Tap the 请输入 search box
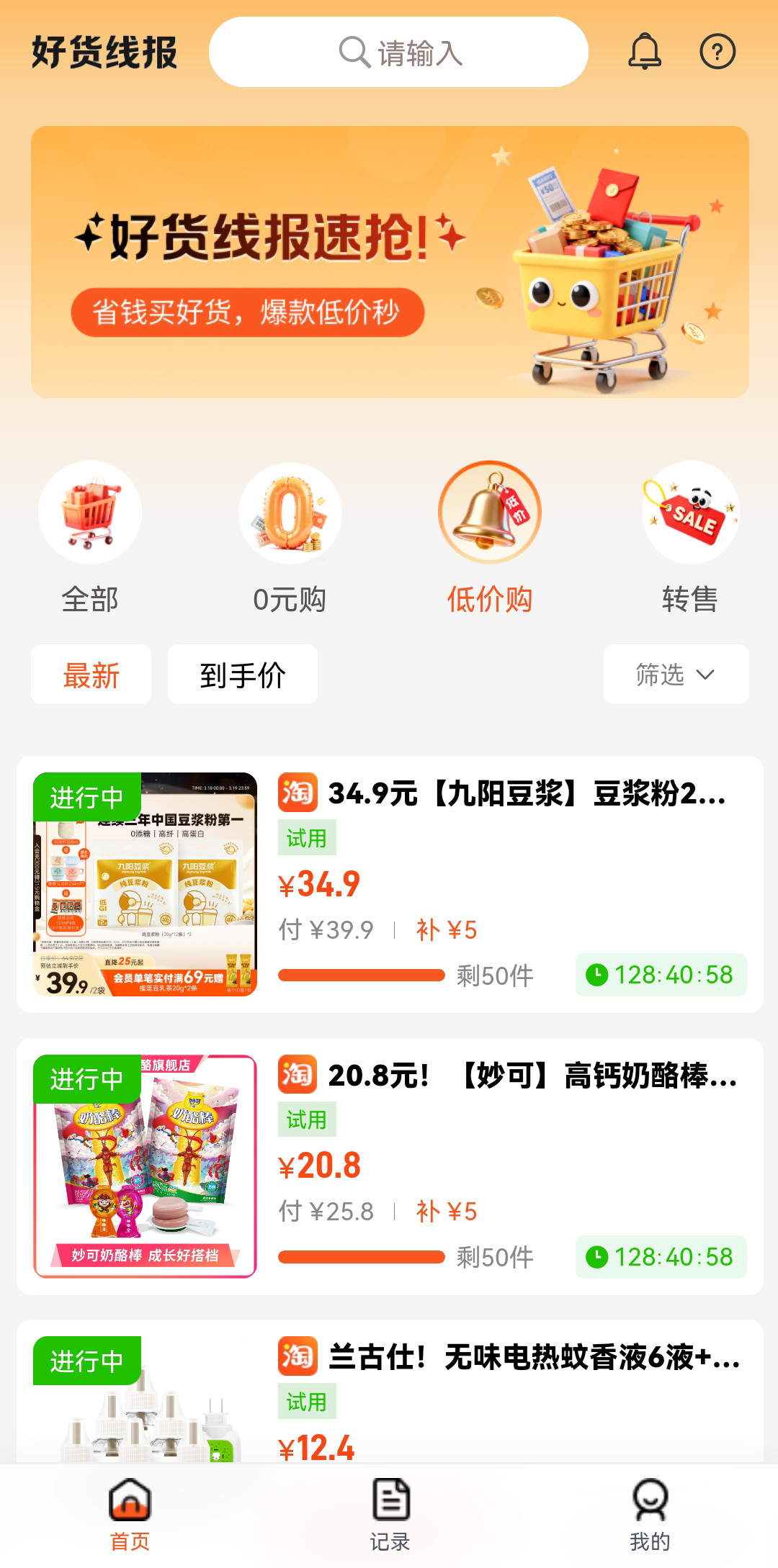778x1568 pixels. point(398,53)
